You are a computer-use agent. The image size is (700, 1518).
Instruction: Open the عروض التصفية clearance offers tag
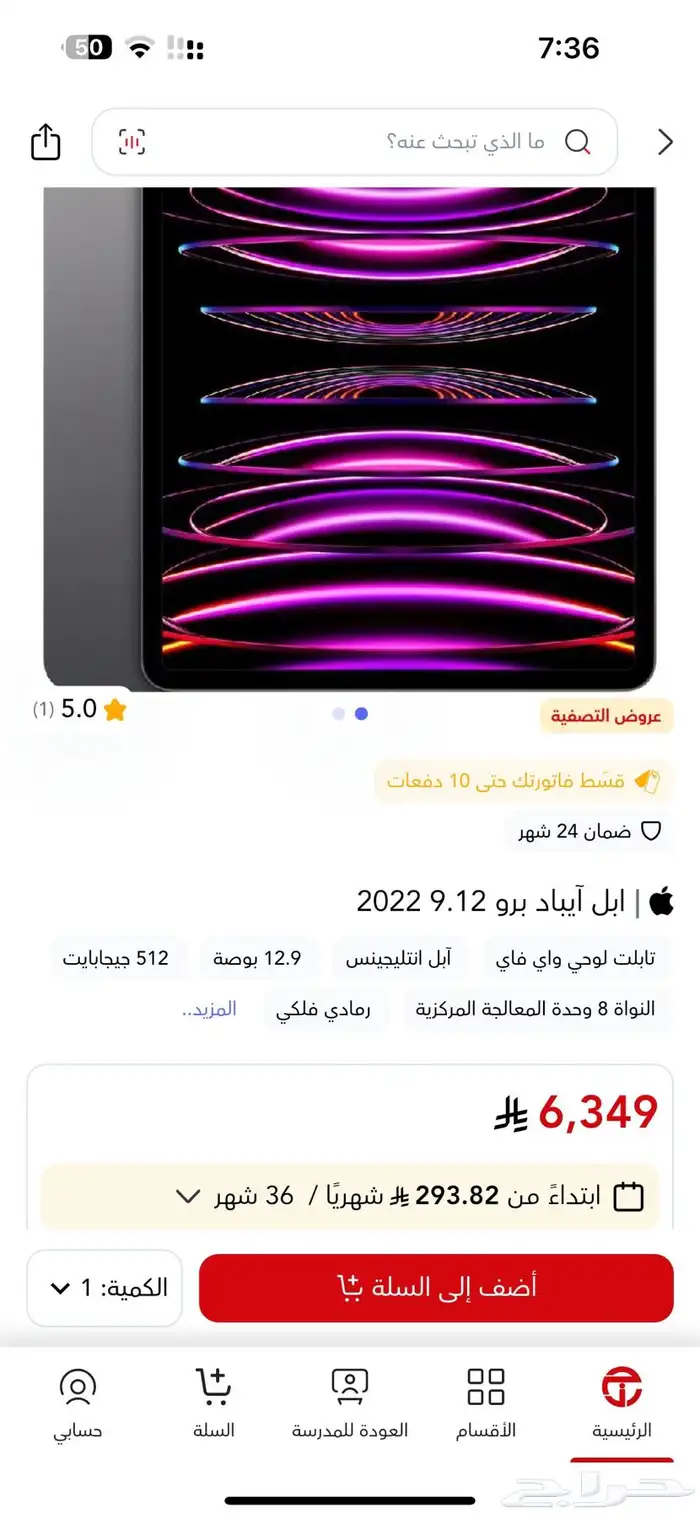607,716
